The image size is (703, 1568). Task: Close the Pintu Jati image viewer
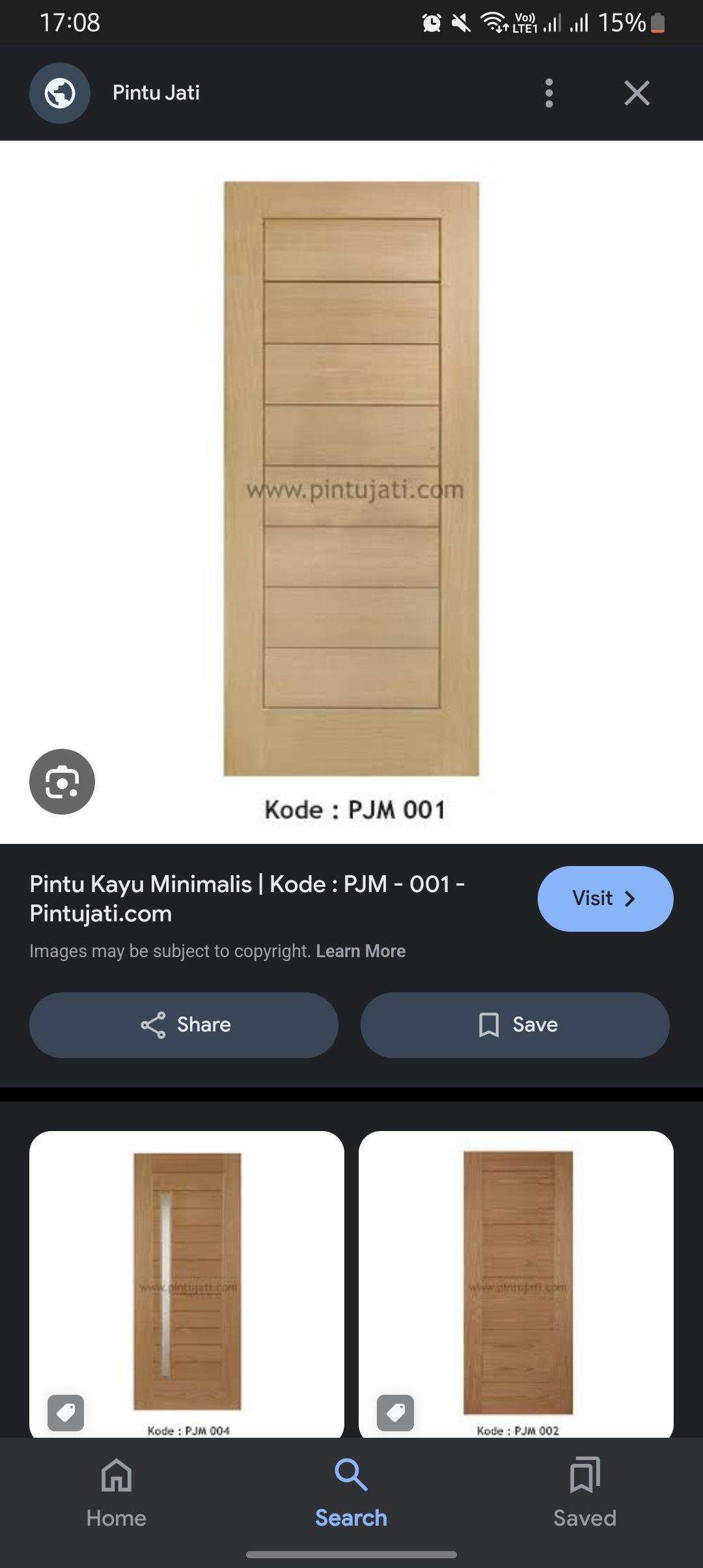637,93
